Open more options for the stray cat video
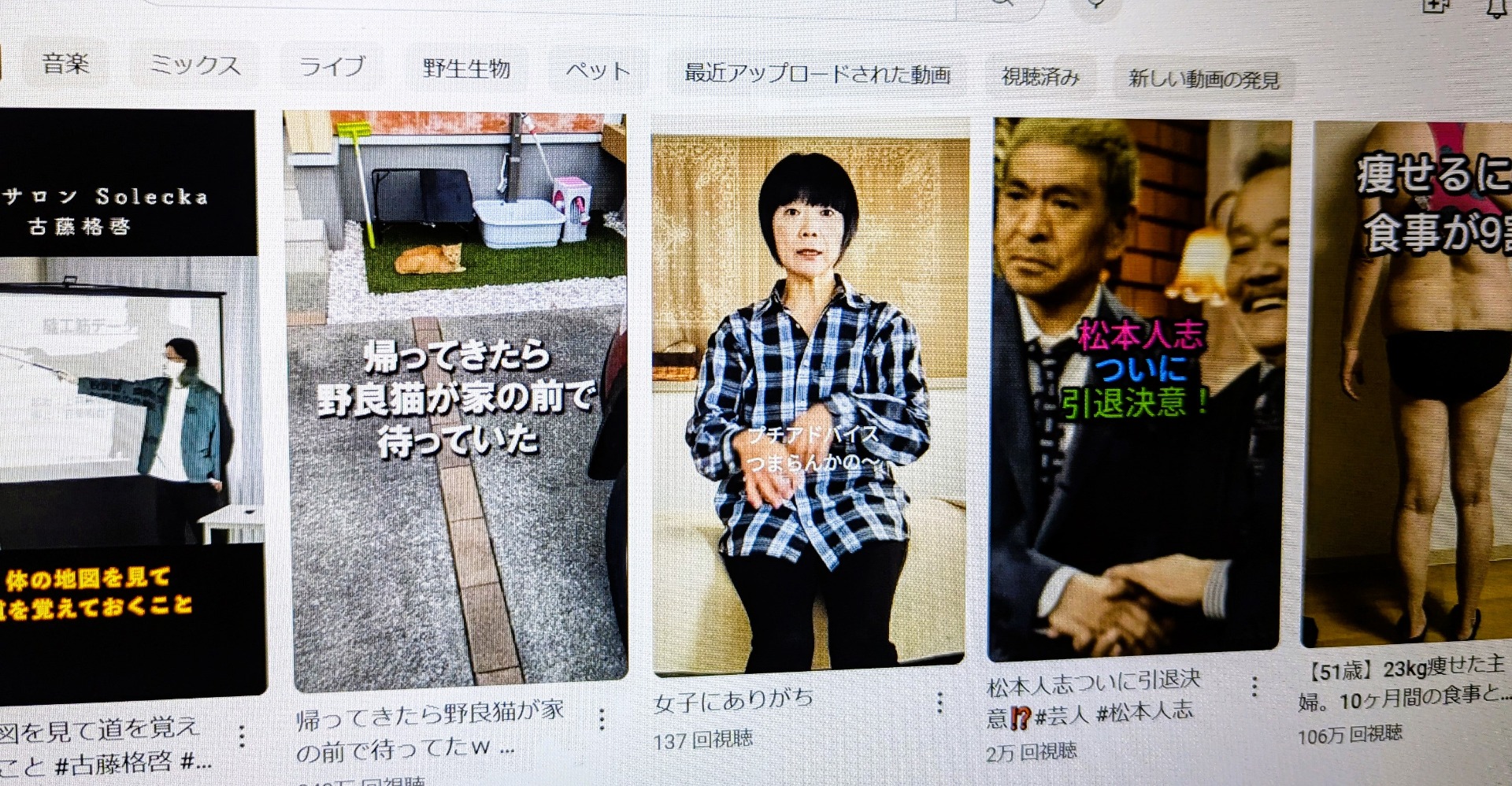 click(x=602, y=718)
